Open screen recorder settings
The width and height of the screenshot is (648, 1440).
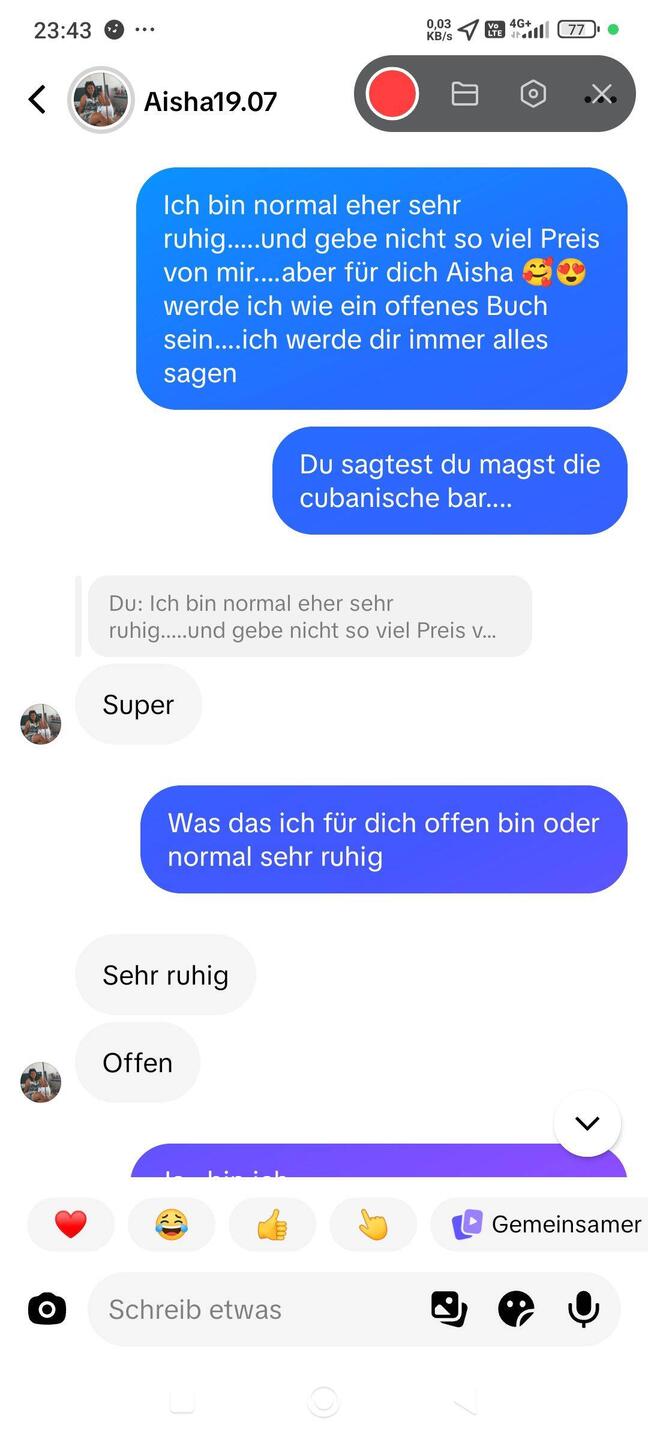coord(534,94)
